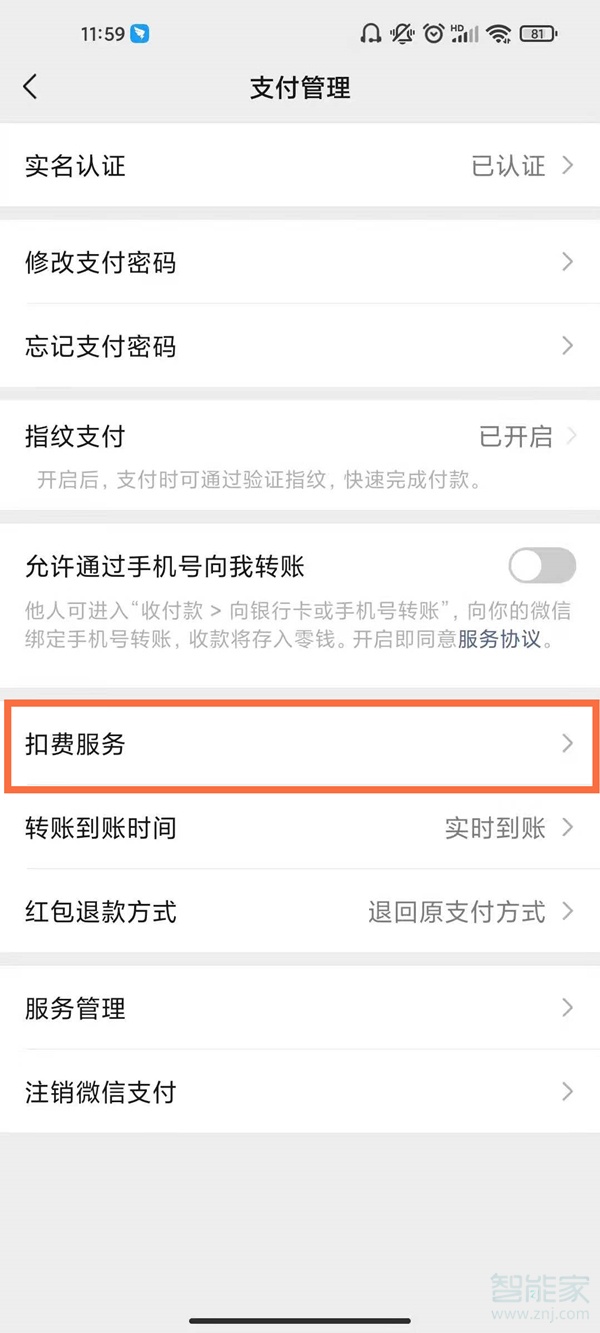Open 实名认证 settings row
Image resolution: width=600 pixels, height=1333 pixels.
[x=300, y=166]
